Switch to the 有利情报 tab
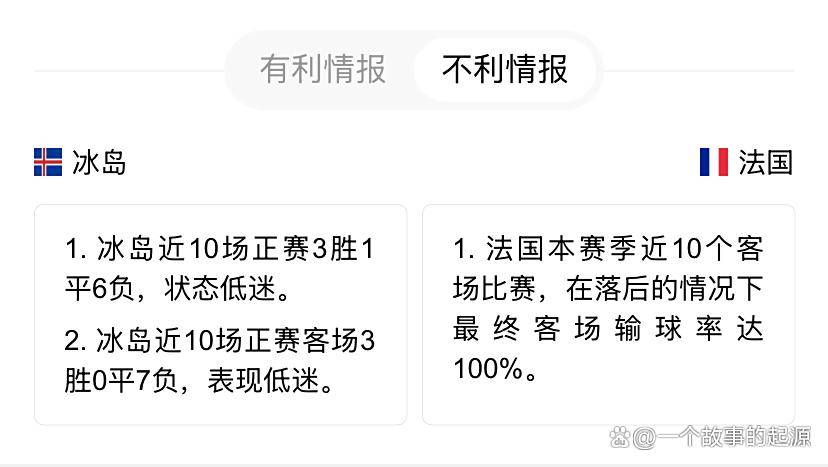The height and width of the screenshot is (467, 828). point(322,70)
